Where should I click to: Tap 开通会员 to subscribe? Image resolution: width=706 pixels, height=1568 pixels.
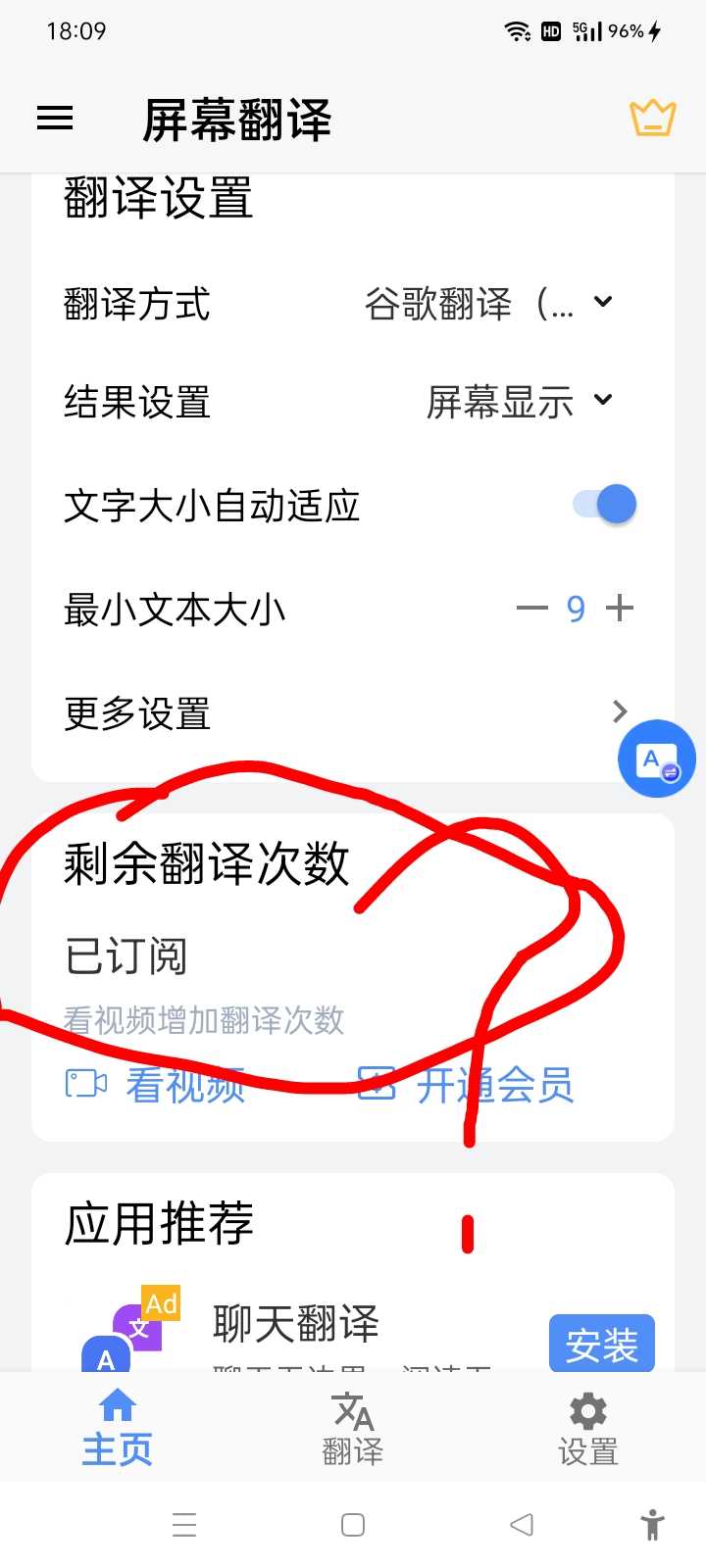pyautogui.click(x=466, y=1085)
